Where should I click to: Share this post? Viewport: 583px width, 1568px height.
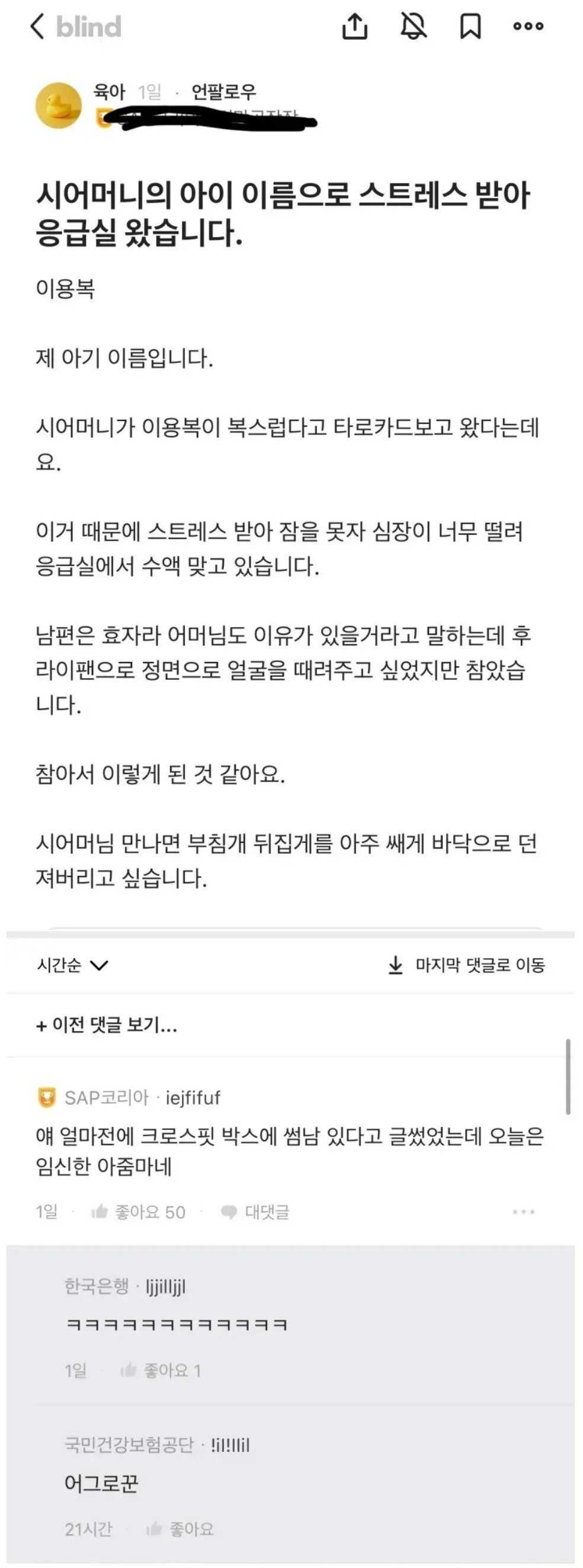(354, 27)
